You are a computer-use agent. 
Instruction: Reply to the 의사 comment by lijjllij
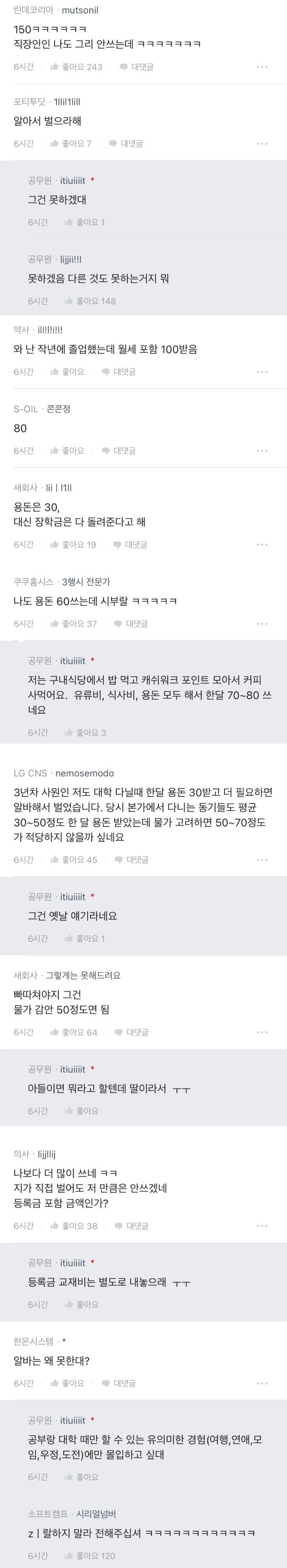tap(131, 1226)
